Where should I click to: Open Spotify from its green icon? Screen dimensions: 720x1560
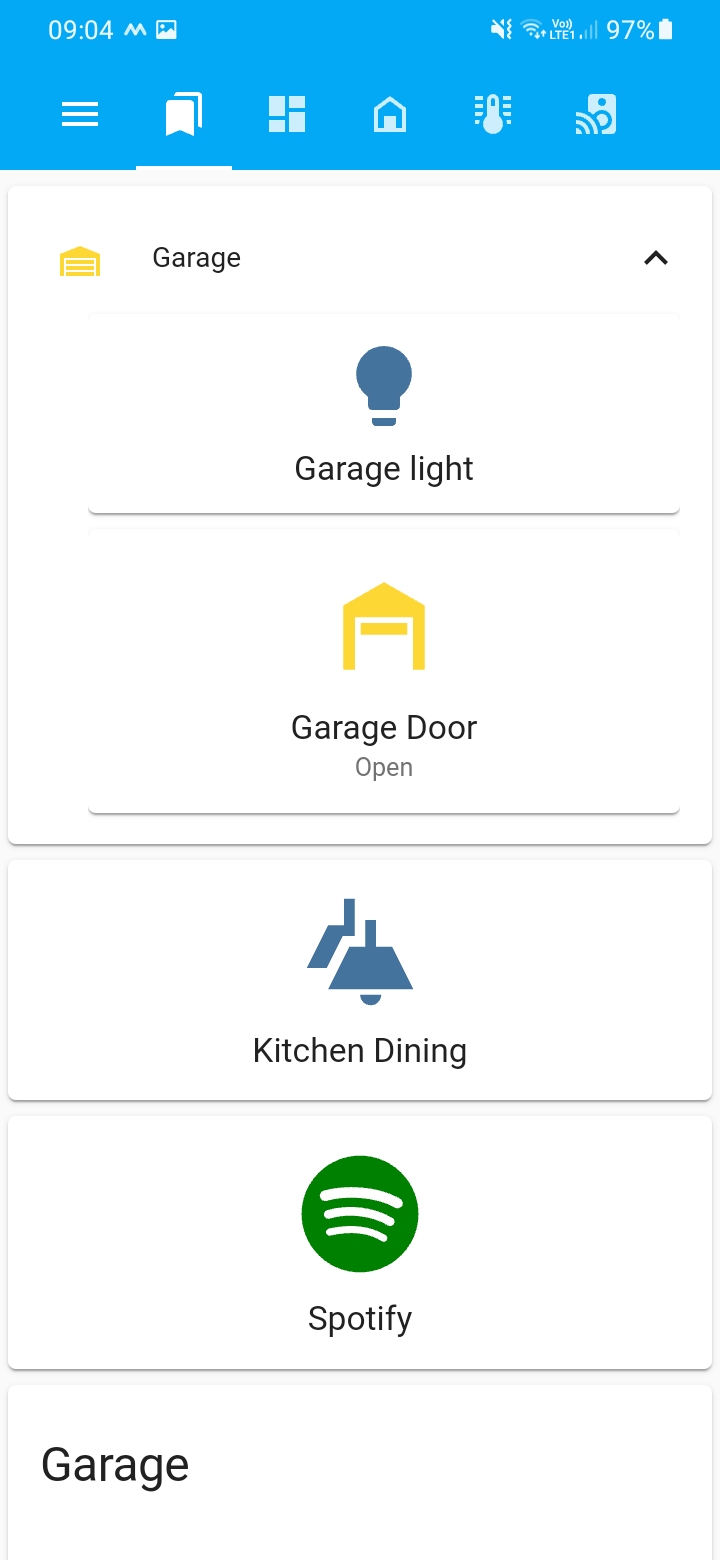(x=360, y=1213)
